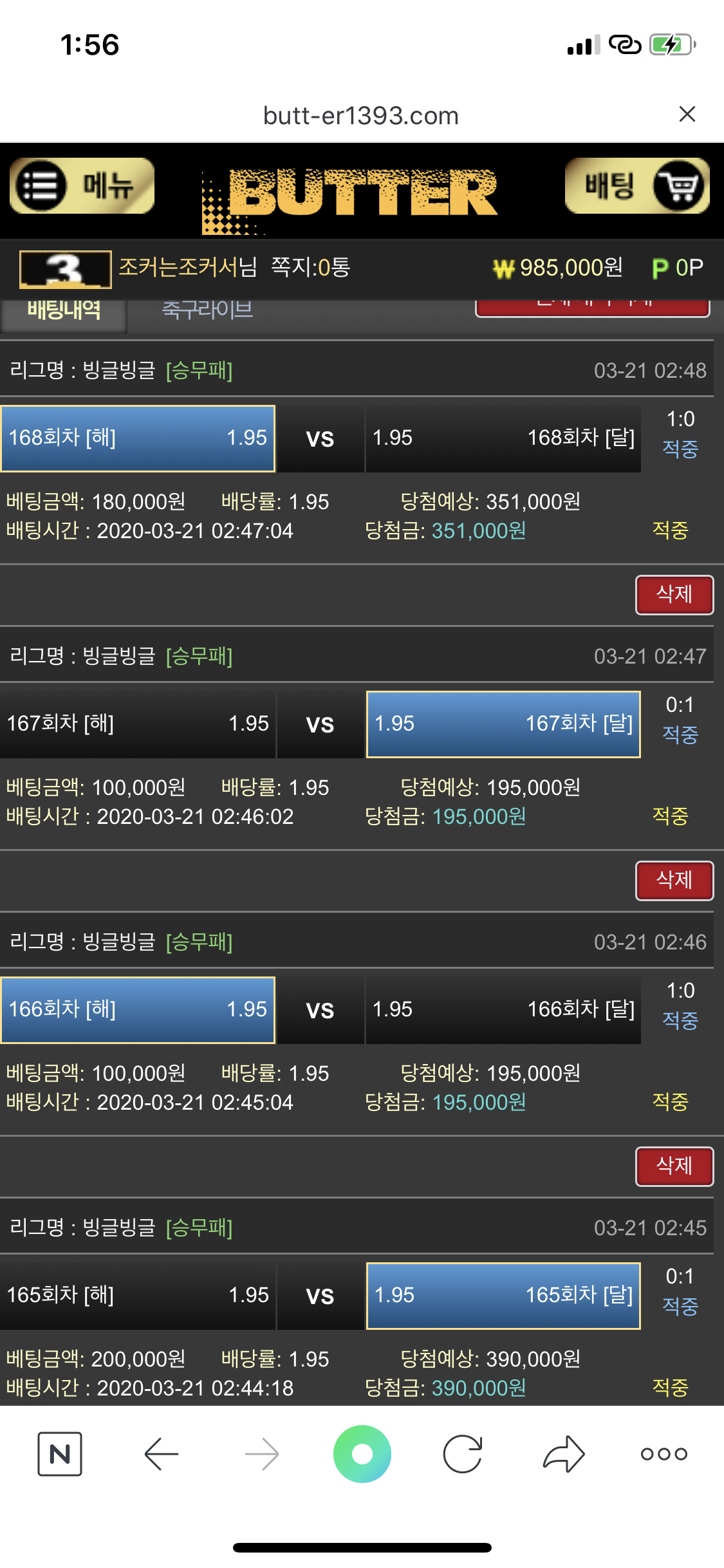This screenshot has height=1568, width=724.
Task: Reload the current page
Action: tap(463, 1454)
